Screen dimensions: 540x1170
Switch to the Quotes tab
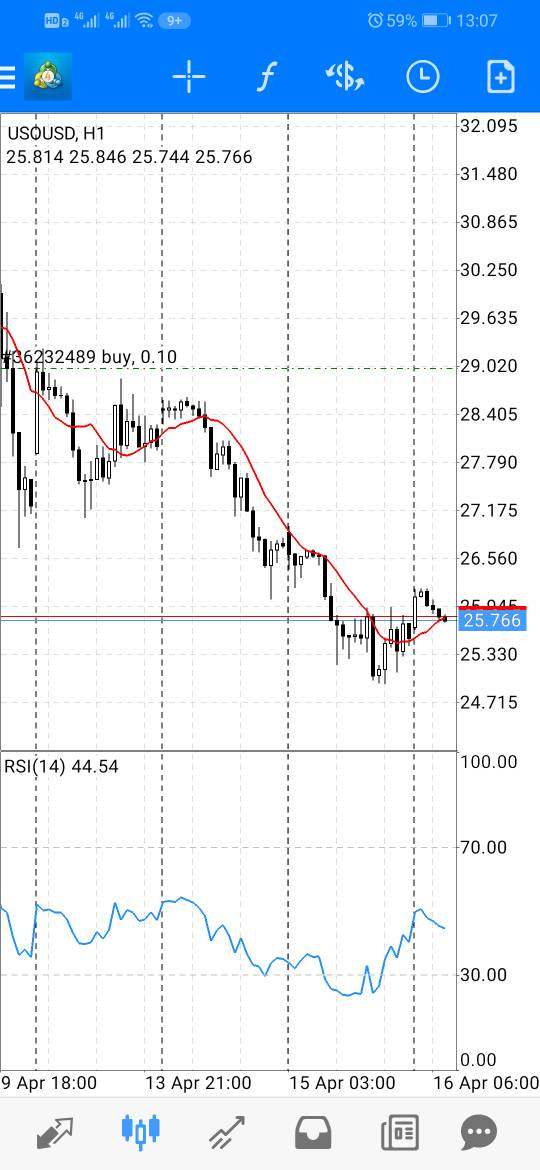(x=55, y=1133)
